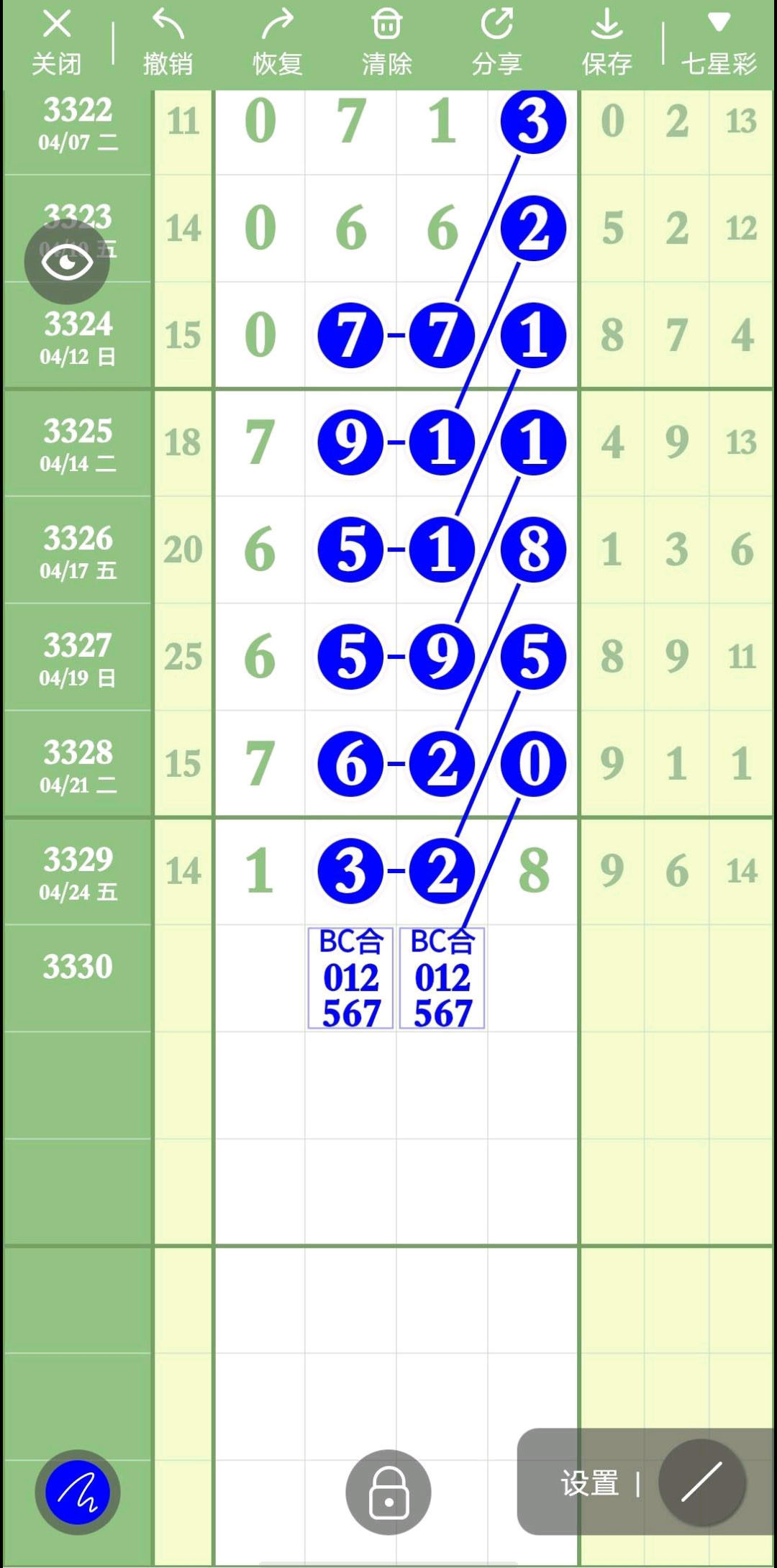
Task: Tap the lock icon to lock the chart
Action: tap(388, 1492)
